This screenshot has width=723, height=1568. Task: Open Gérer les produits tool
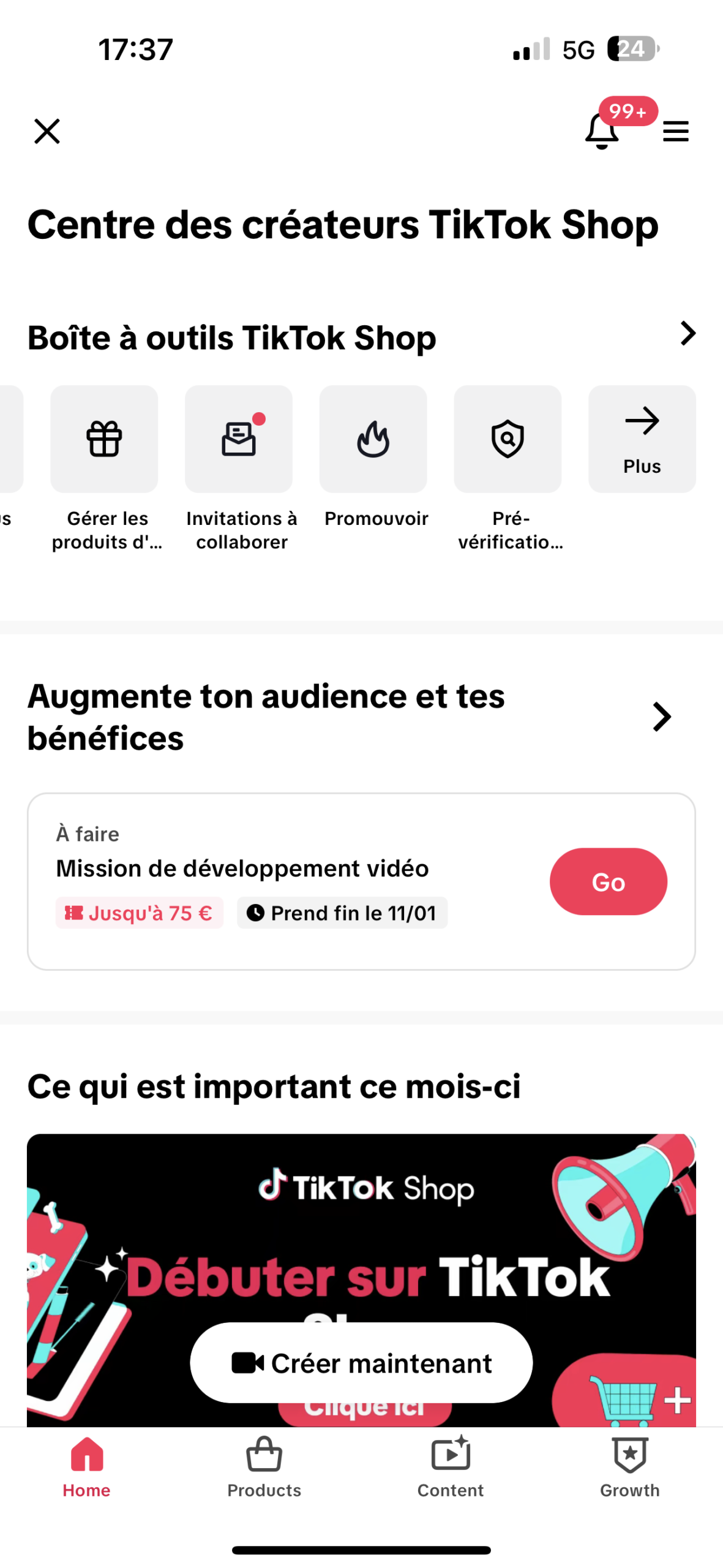click(104, 439)
